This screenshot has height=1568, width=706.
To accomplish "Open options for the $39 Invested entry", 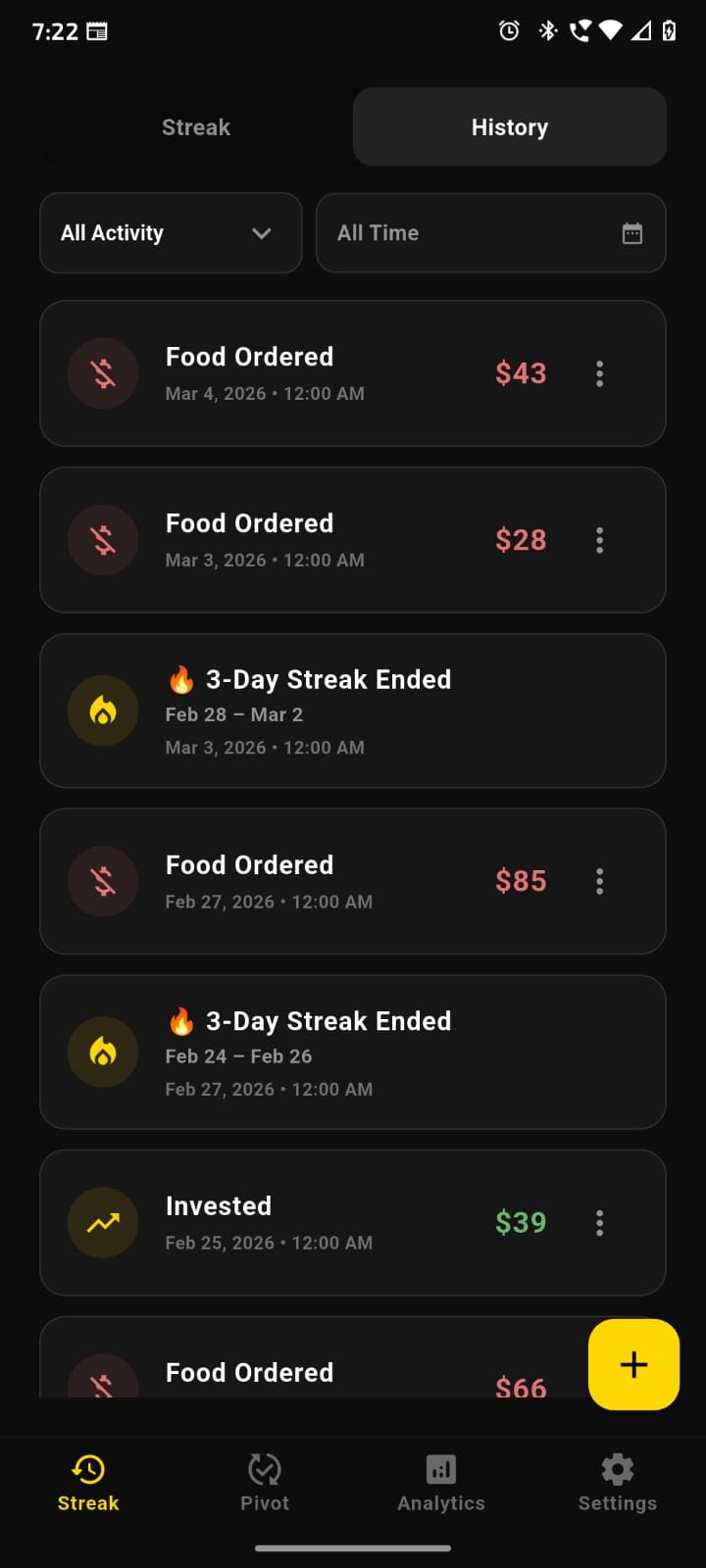I will (x=599, y=1222).
